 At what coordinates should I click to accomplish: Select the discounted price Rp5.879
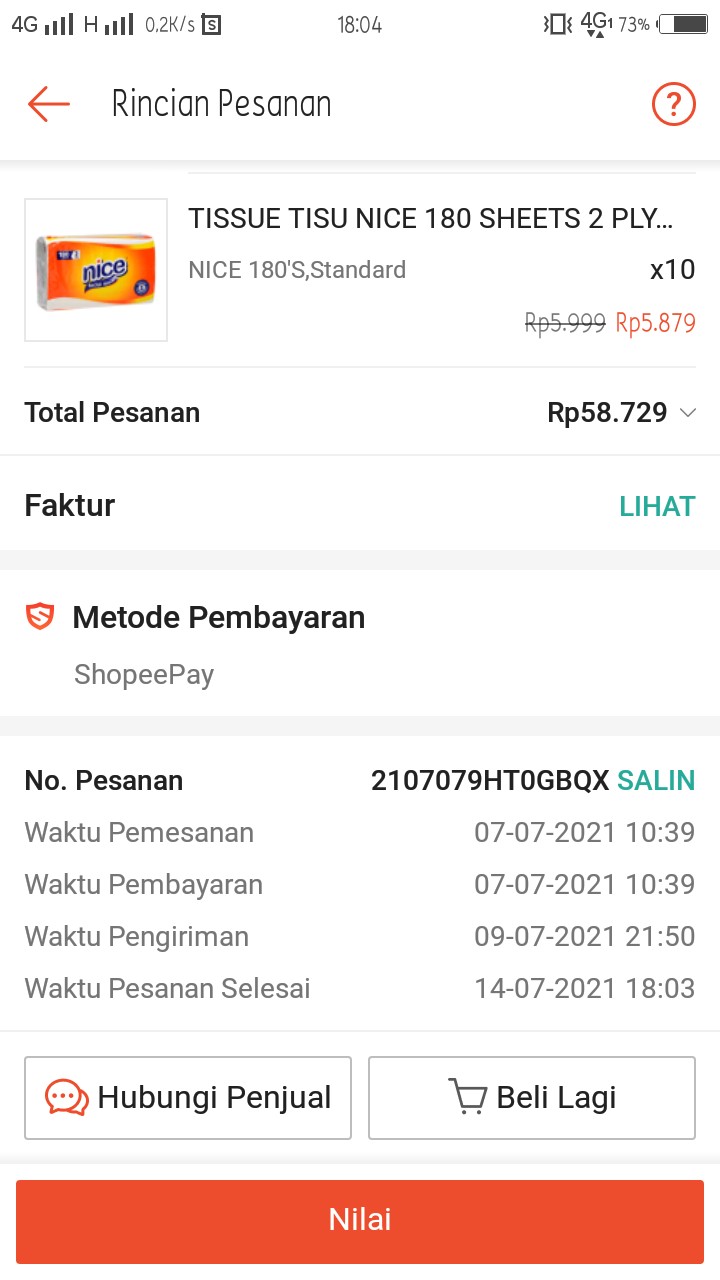(x=654, y=323)
